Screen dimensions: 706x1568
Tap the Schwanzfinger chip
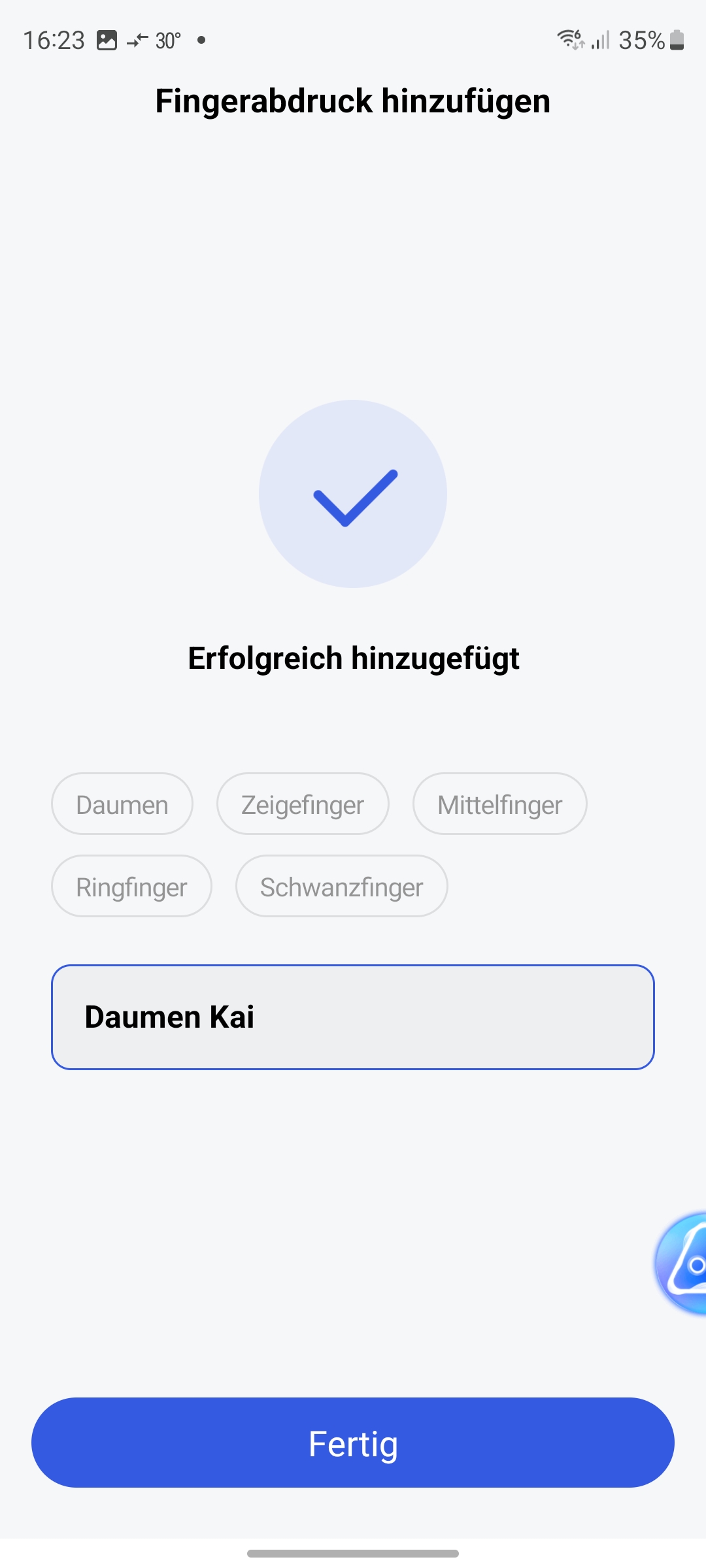[341, 887]
